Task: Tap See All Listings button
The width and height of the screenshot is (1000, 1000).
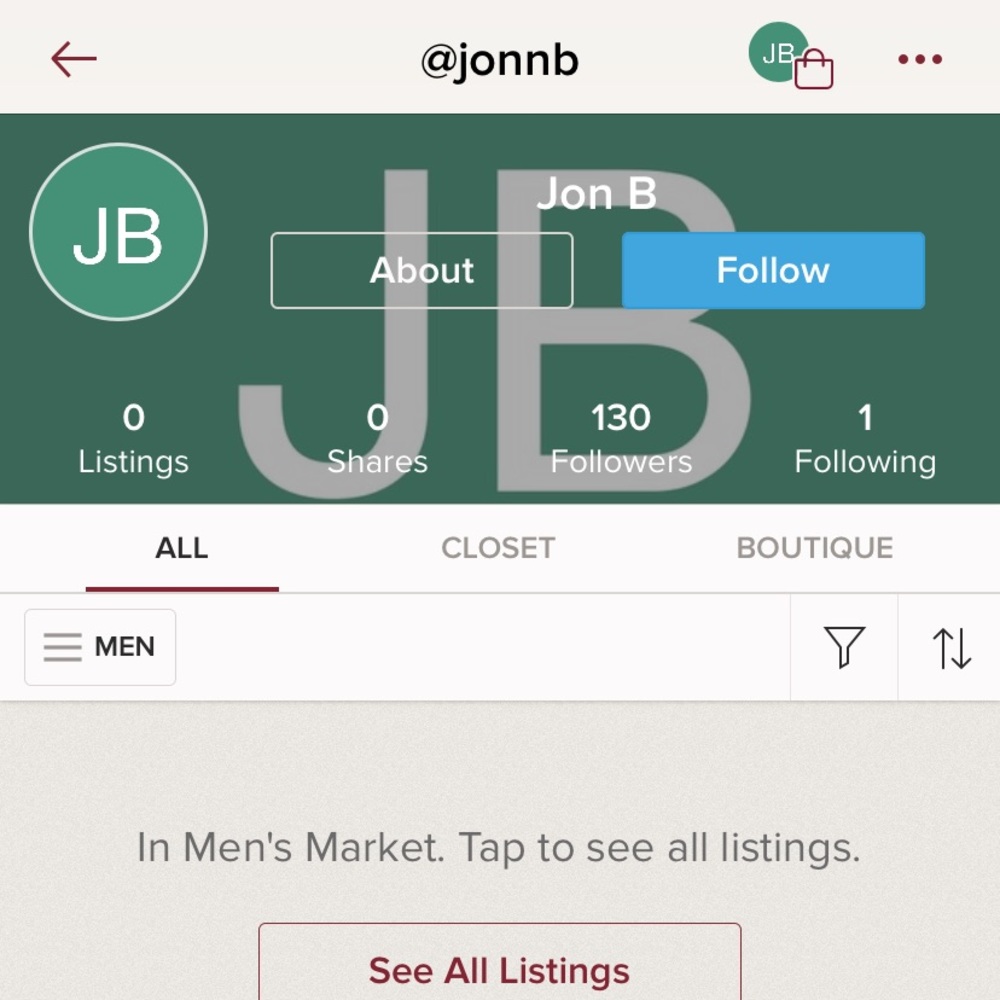Action: (499, 968)
